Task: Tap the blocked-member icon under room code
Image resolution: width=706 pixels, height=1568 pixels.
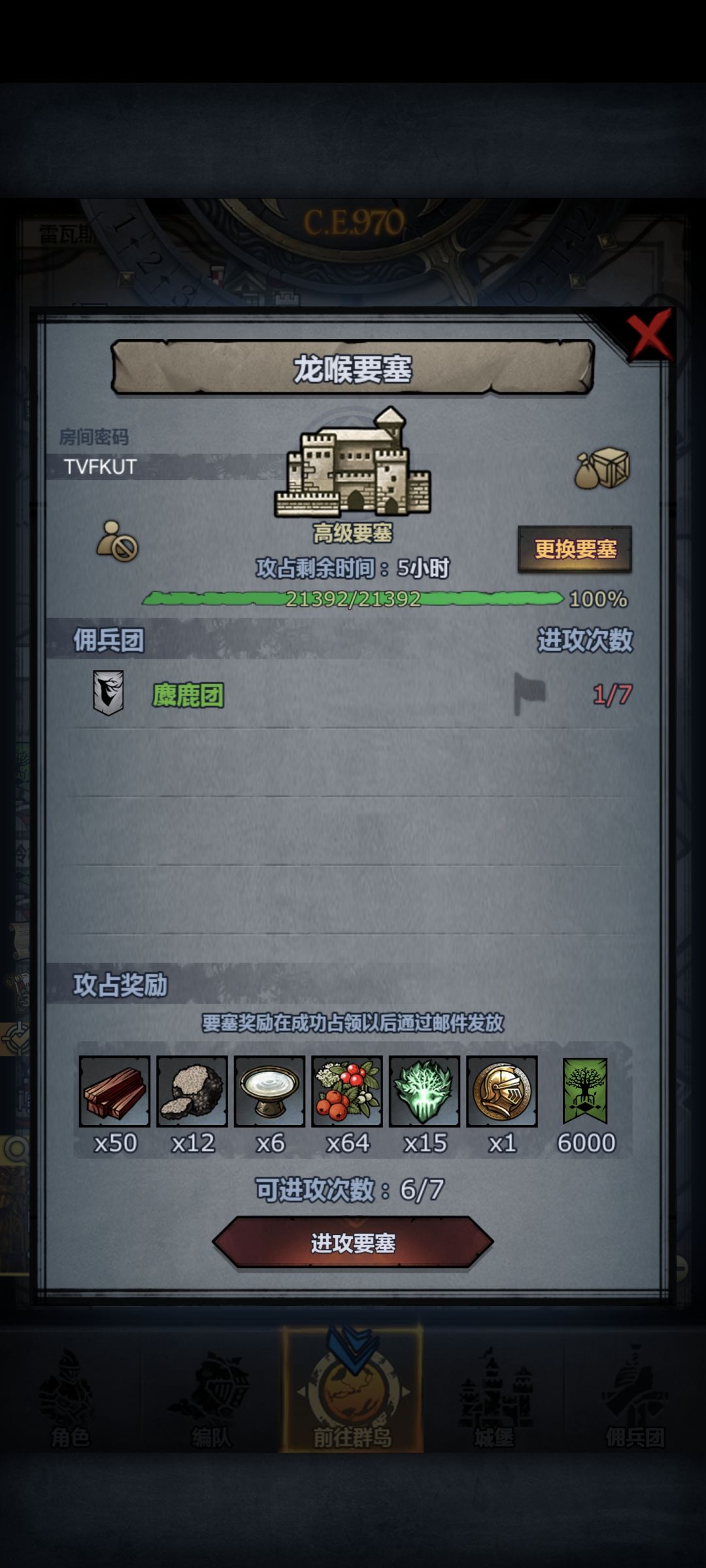Action: point(118,541)
